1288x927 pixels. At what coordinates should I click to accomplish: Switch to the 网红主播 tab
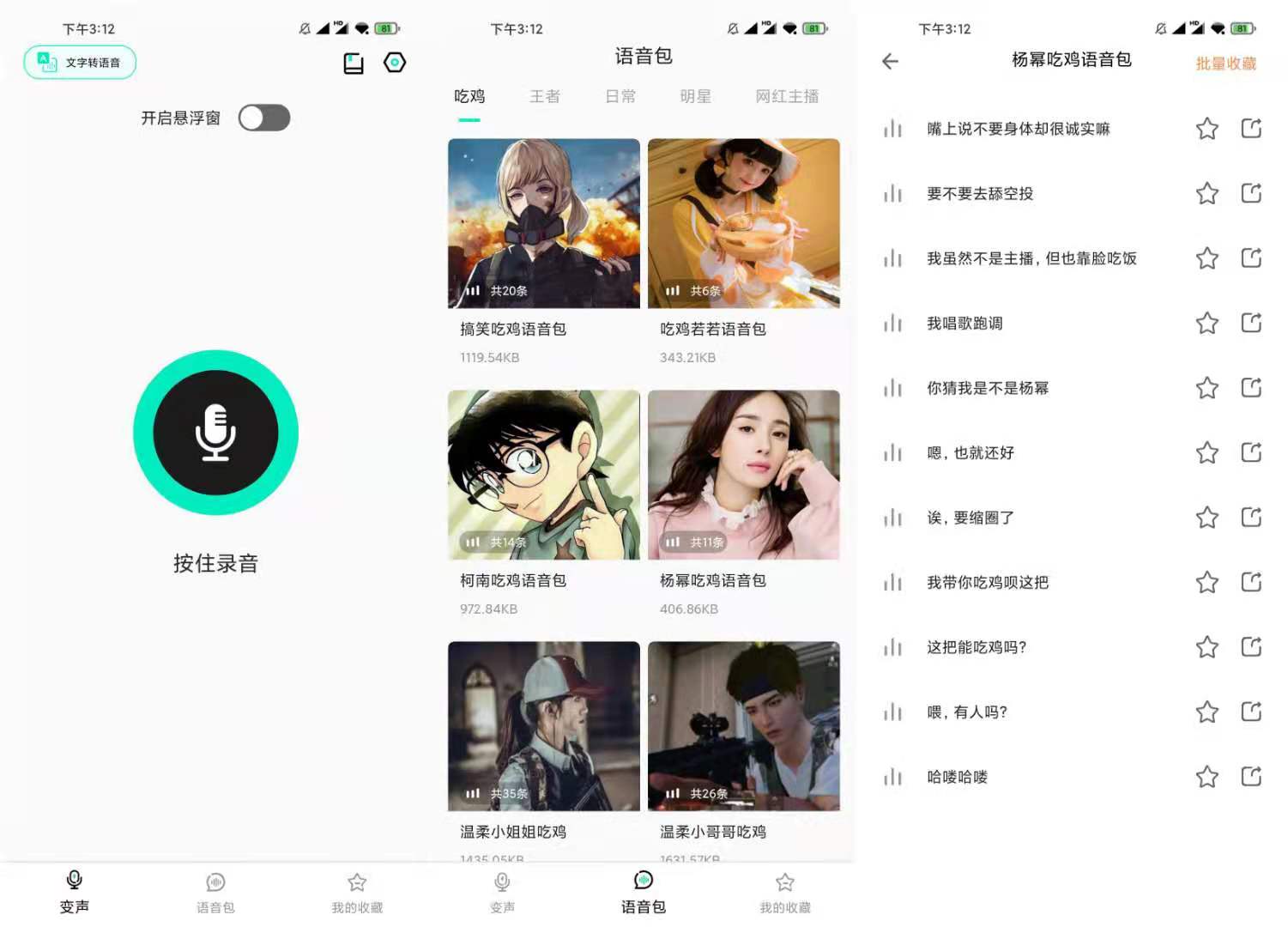click(x=787, y=96)
